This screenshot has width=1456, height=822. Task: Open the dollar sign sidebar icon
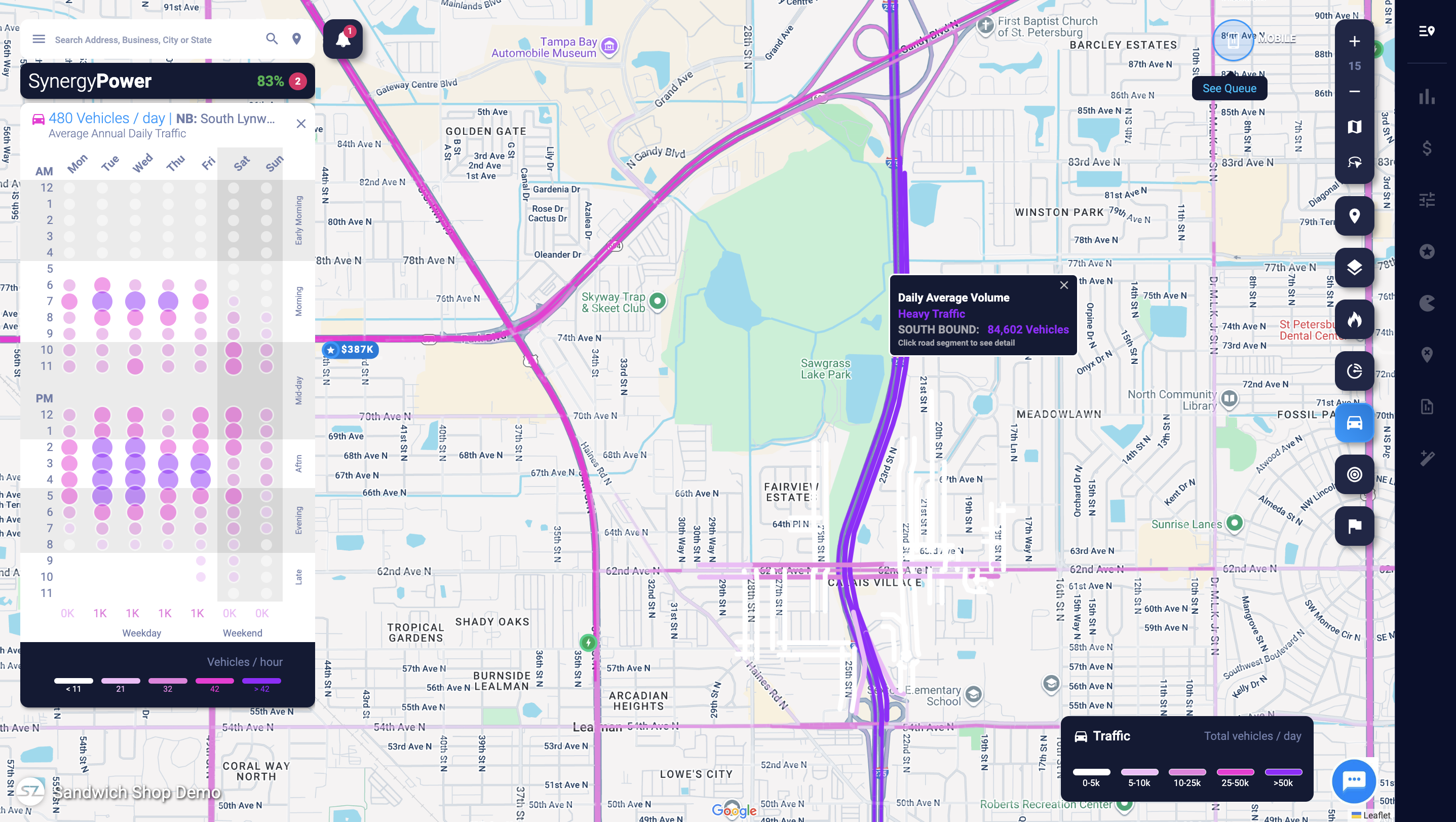(1427, 148)
